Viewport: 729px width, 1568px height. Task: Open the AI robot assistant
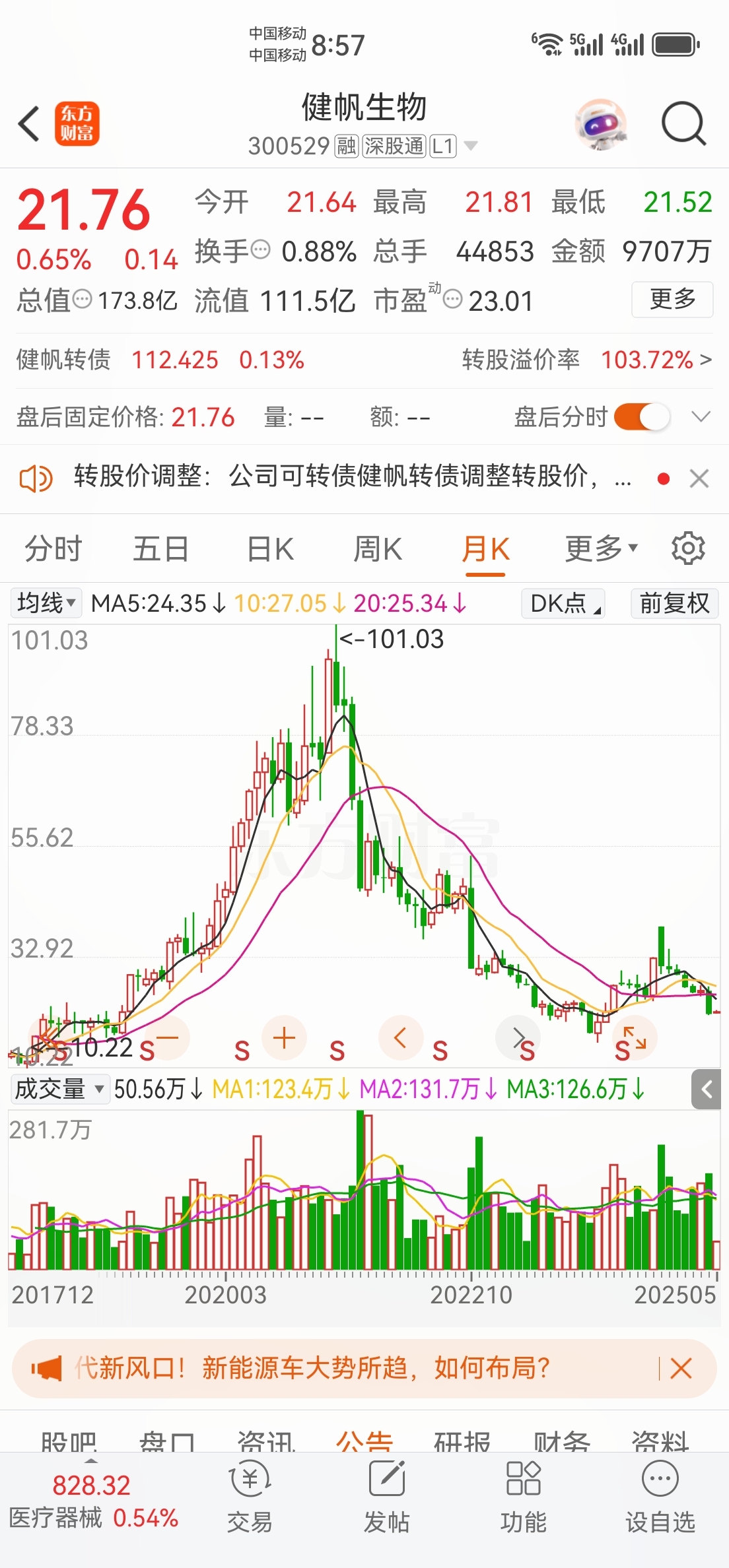[x=598, y=124]
